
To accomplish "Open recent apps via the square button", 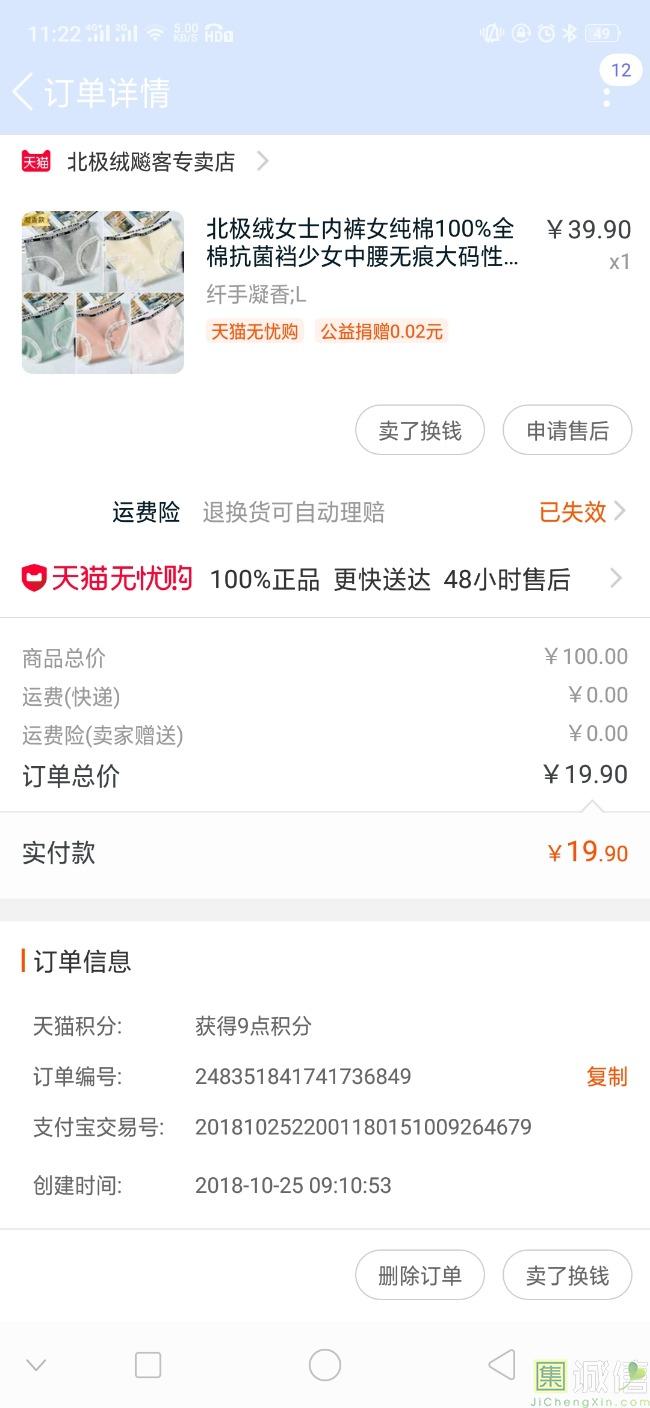I will click(x=148, y=1365).
